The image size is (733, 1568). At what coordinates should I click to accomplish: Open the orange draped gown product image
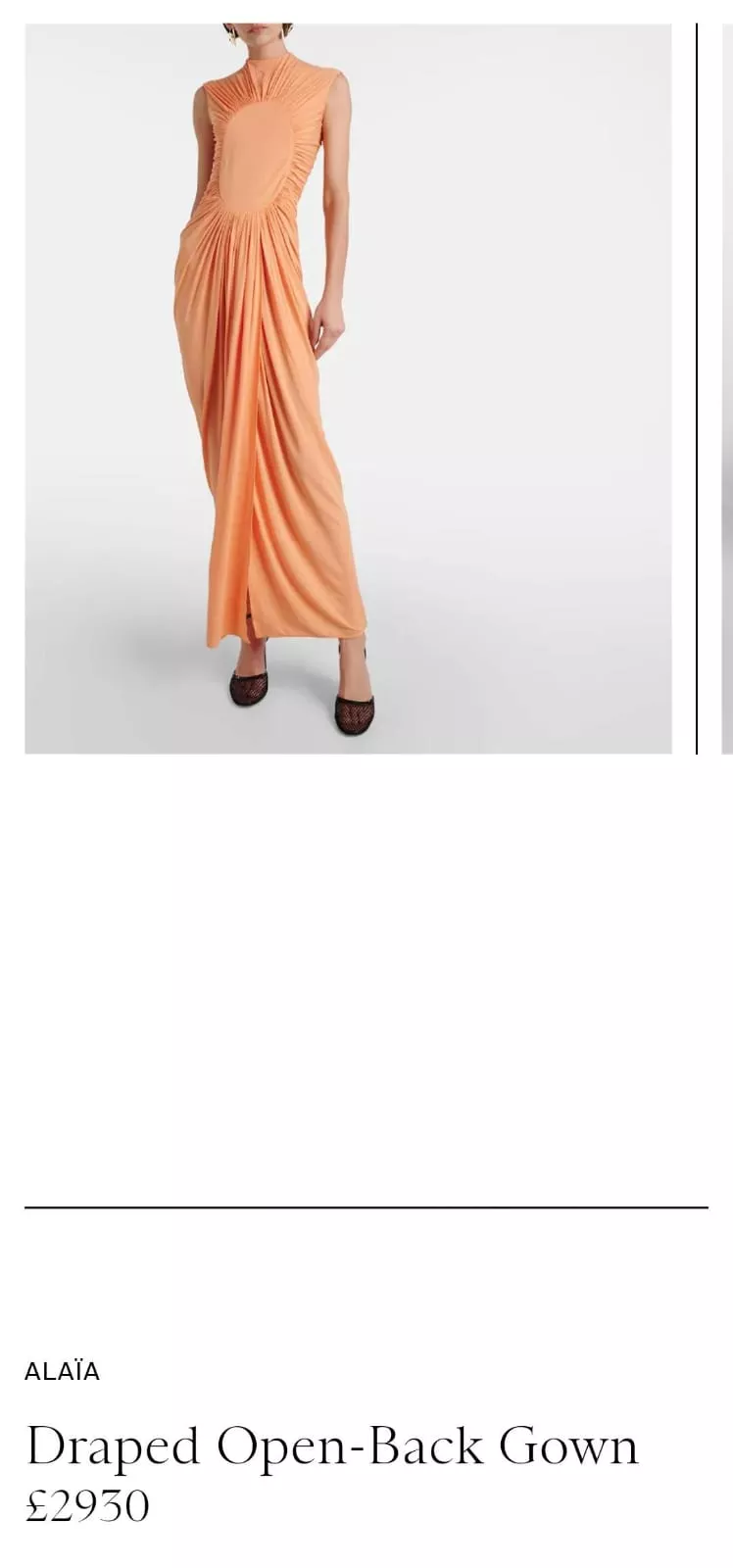(348, 388)
